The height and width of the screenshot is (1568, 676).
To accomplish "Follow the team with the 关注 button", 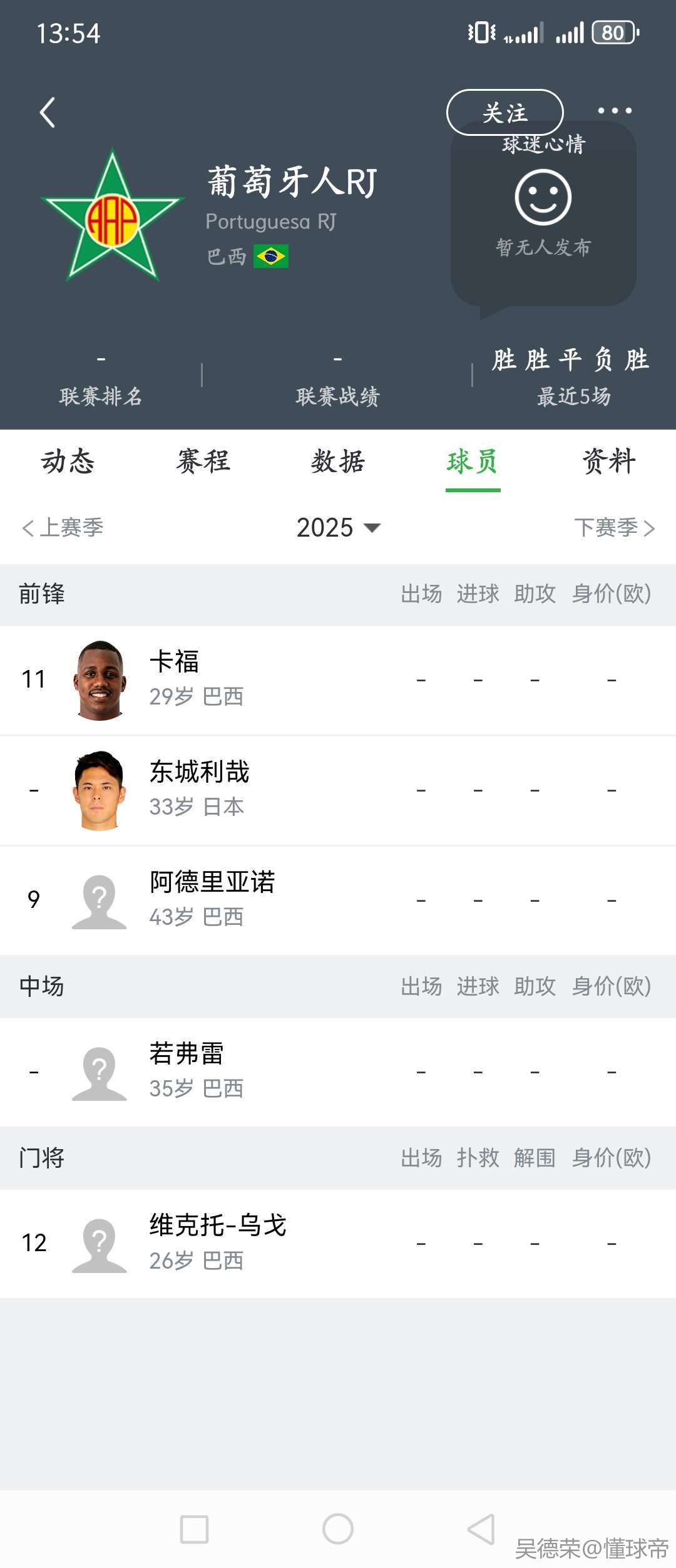I will click(x=504, y=113).
